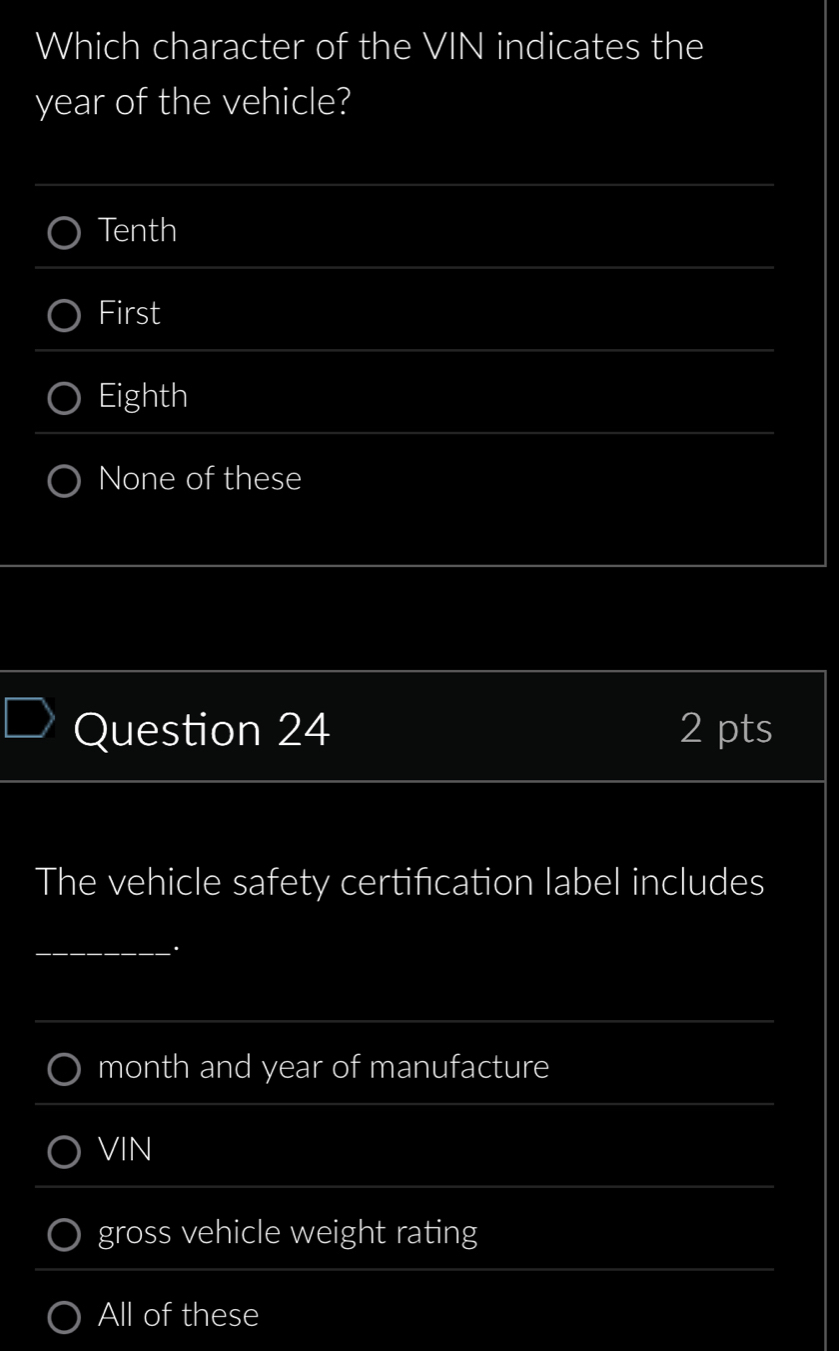Click the First answer label text
Screen dimensions: 839x1351
coord(128,314)
